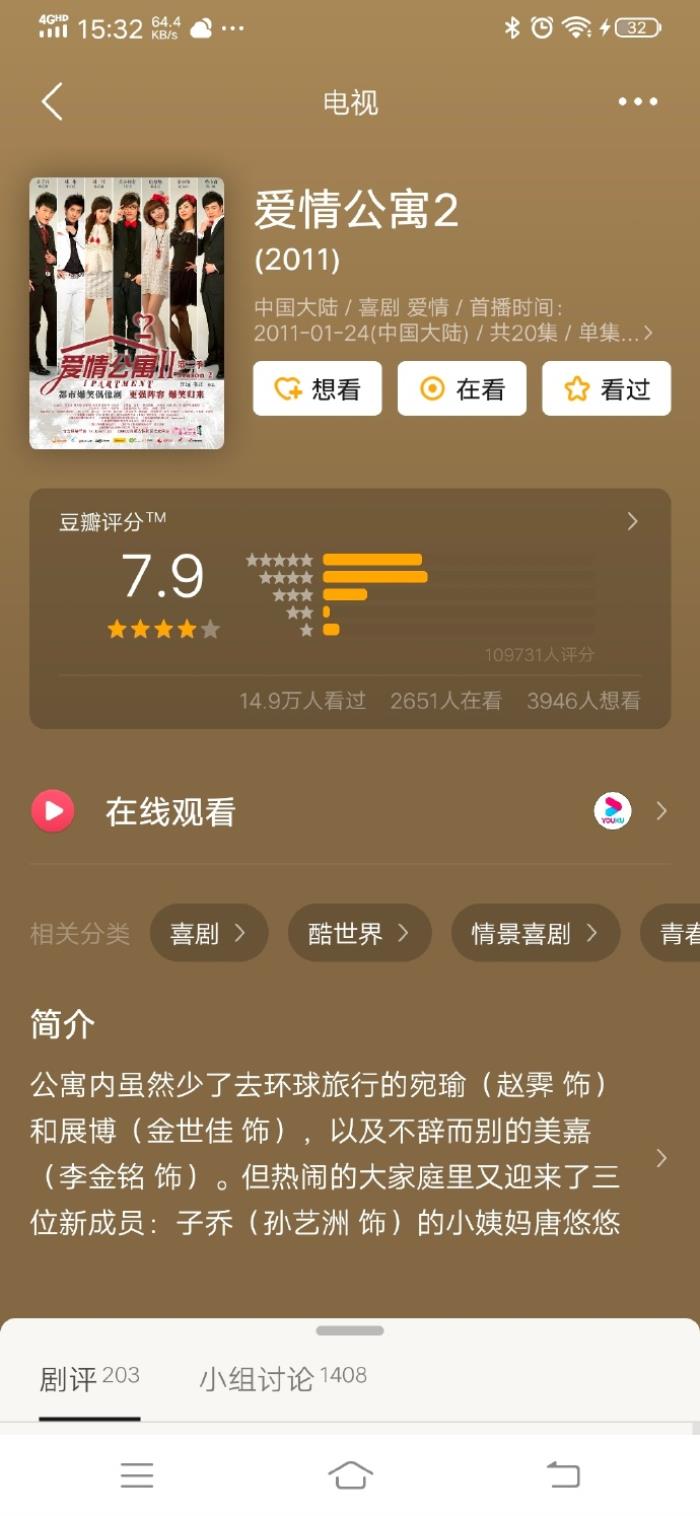Expand the full 简介 synopsis
The image size is (700, 1516).
[x=660, y=1158]
